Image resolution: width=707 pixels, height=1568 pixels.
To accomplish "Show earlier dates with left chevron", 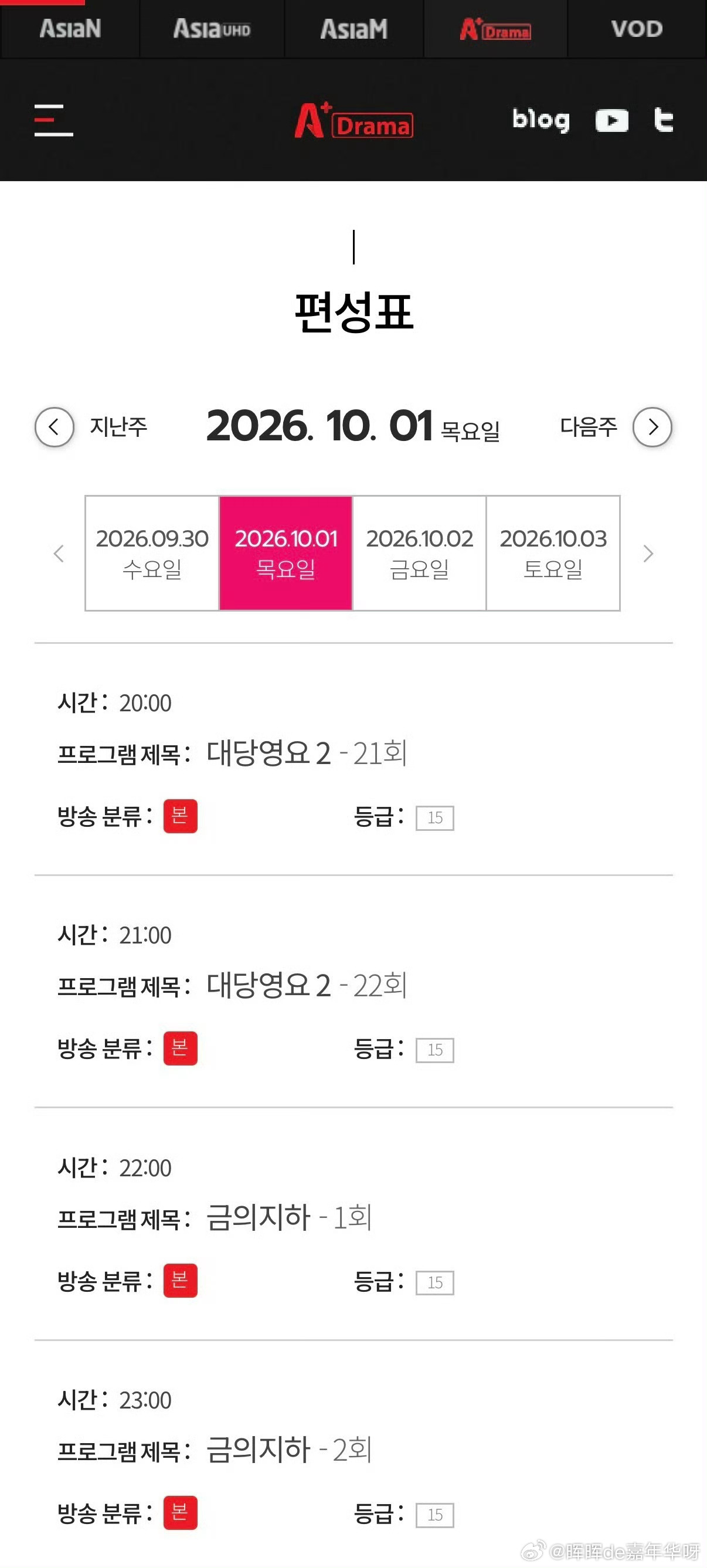I will click(59, 554).
